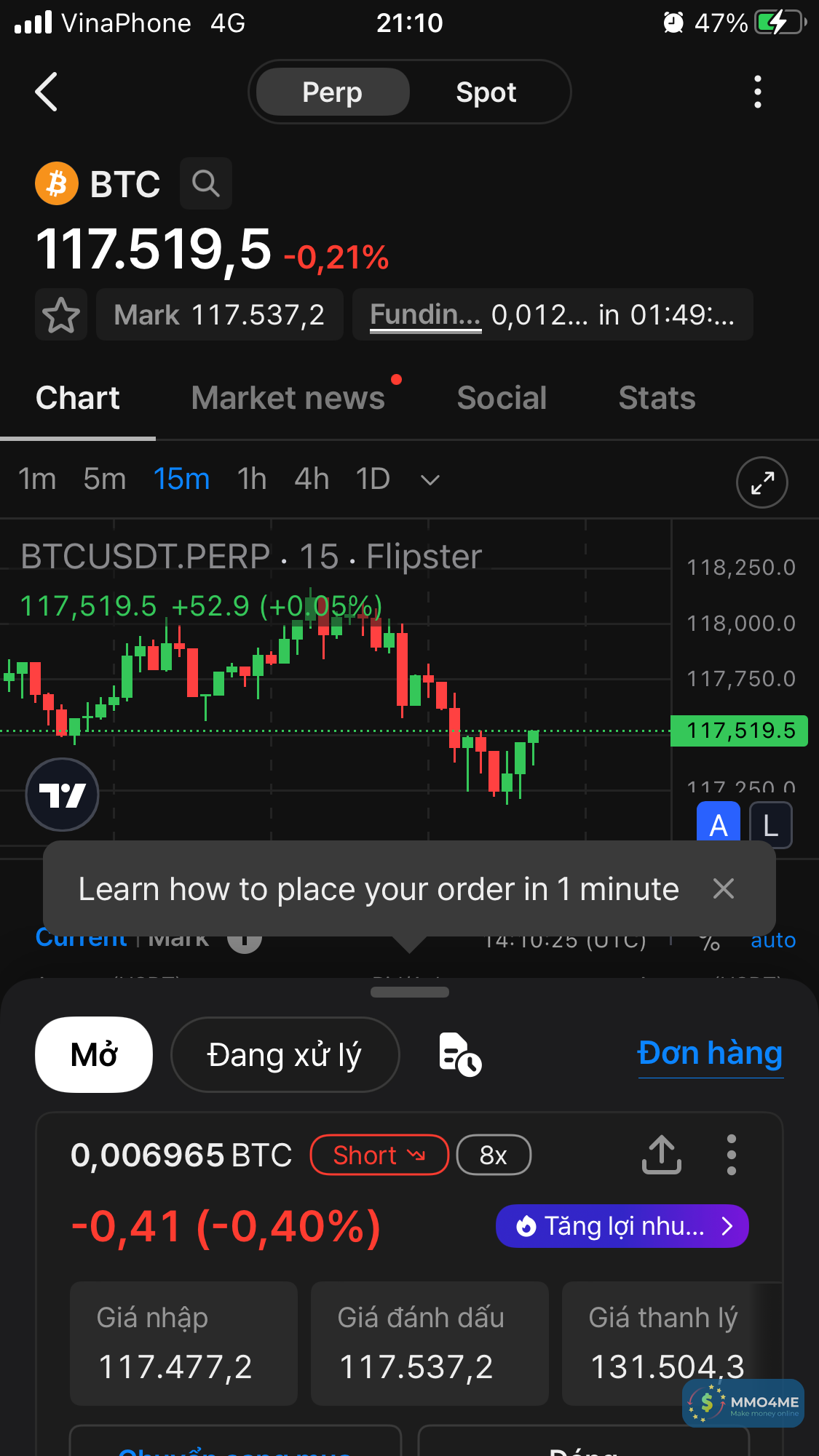Open the top-right overflow menu
Image resolution: width=819 pixels, height=1456 pixels.
coord(757,92)
